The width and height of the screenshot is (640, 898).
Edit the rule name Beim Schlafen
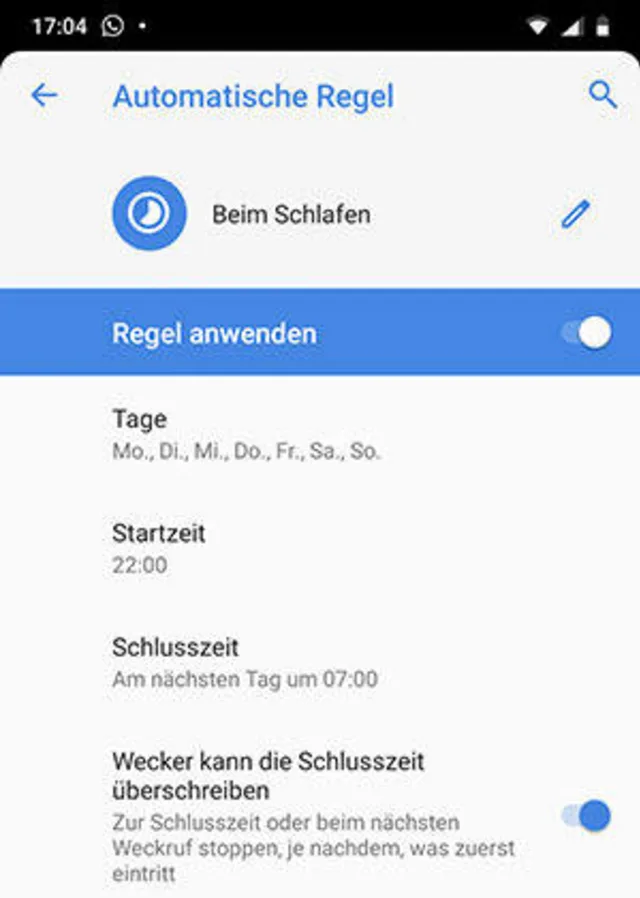tap(575, 214)
